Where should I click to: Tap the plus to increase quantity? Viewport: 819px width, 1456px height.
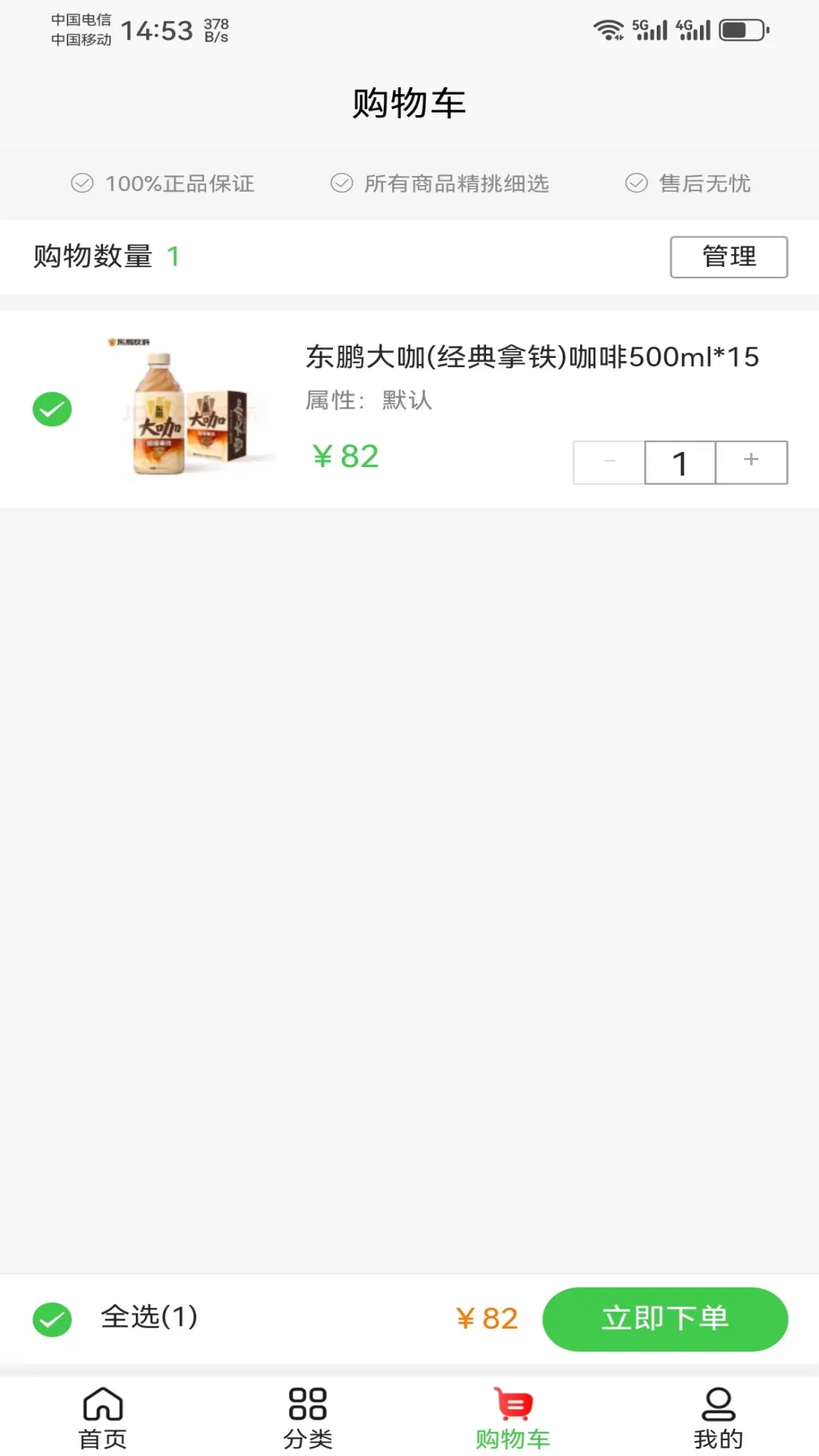(x=750, y=462)
